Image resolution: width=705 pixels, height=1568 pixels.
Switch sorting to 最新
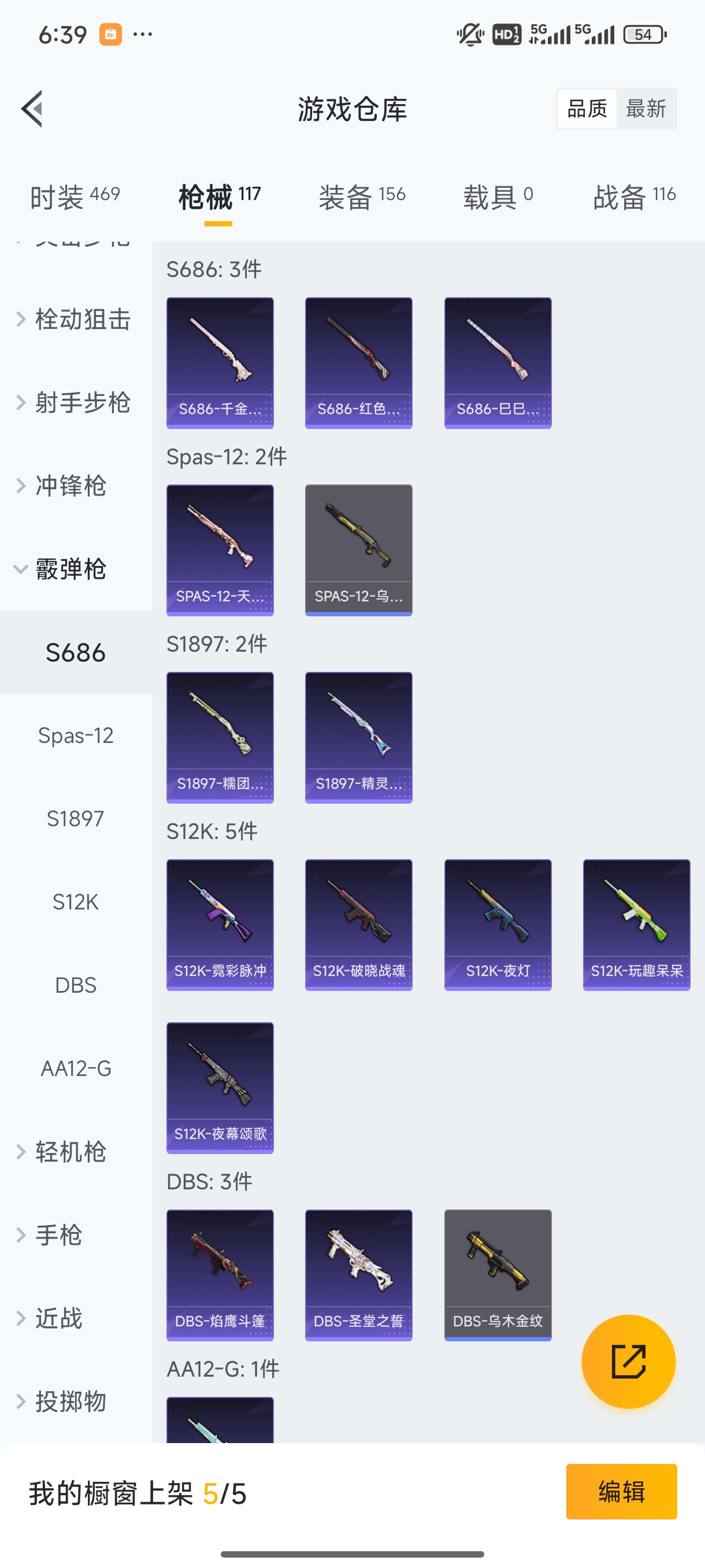(647, 108)
